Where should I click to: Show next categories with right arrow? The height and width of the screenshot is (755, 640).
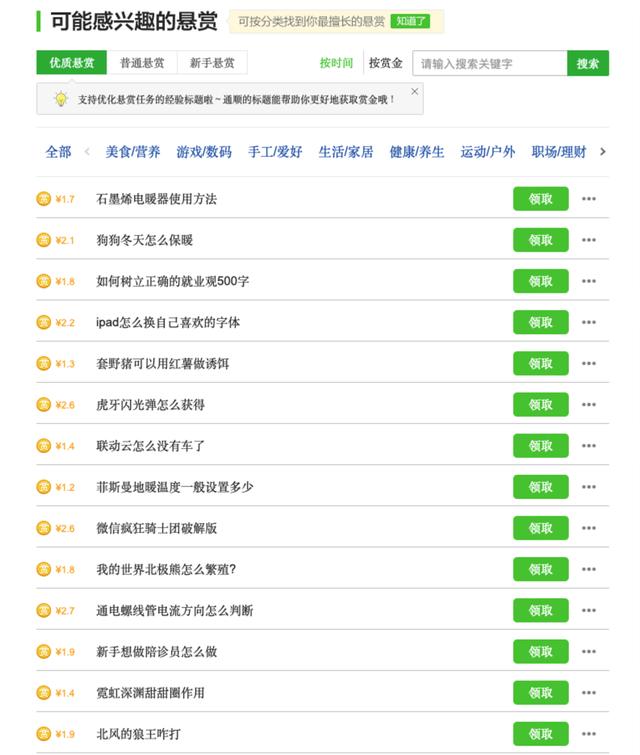[602, 152]
